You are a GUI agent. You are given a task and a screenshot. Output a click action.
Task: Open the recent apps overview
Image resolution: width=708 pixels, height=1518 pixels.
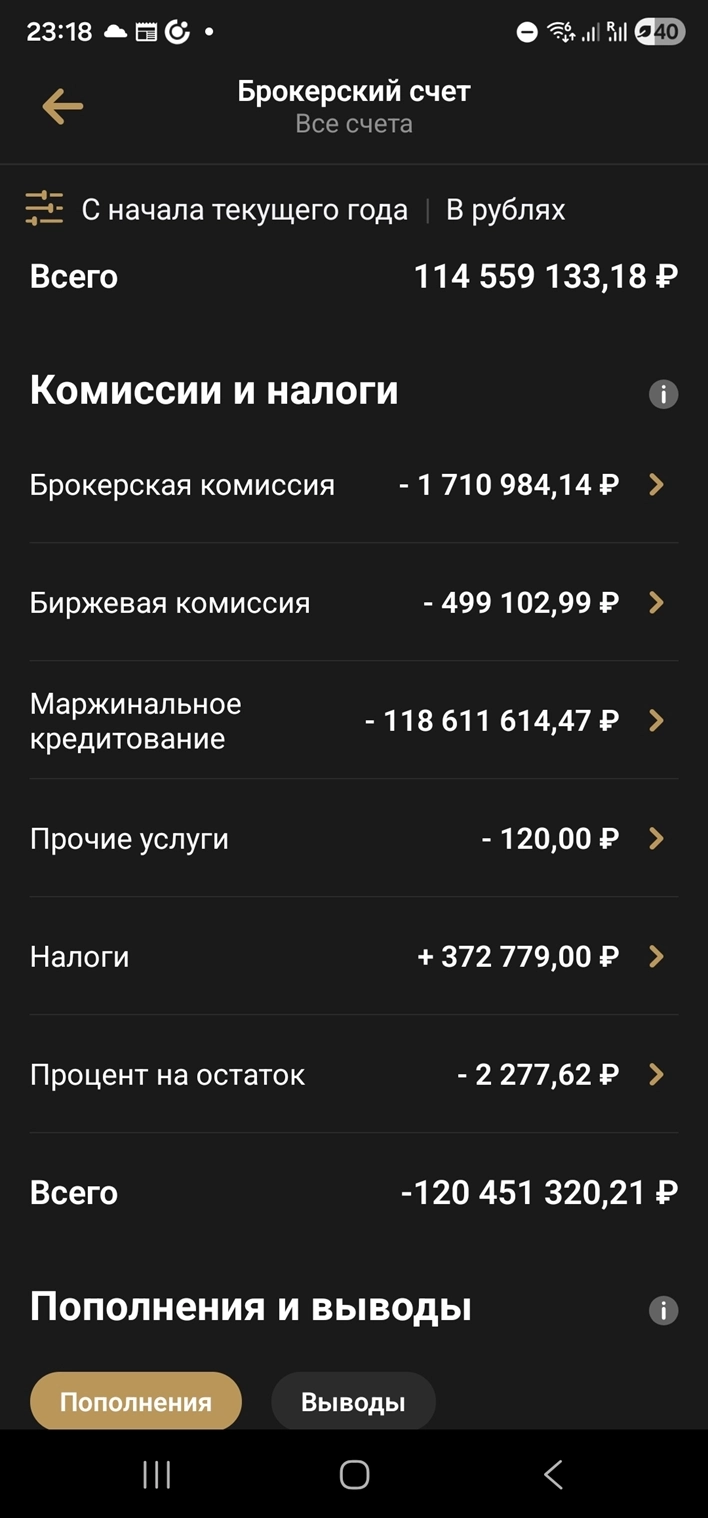tap(157, 1474)
